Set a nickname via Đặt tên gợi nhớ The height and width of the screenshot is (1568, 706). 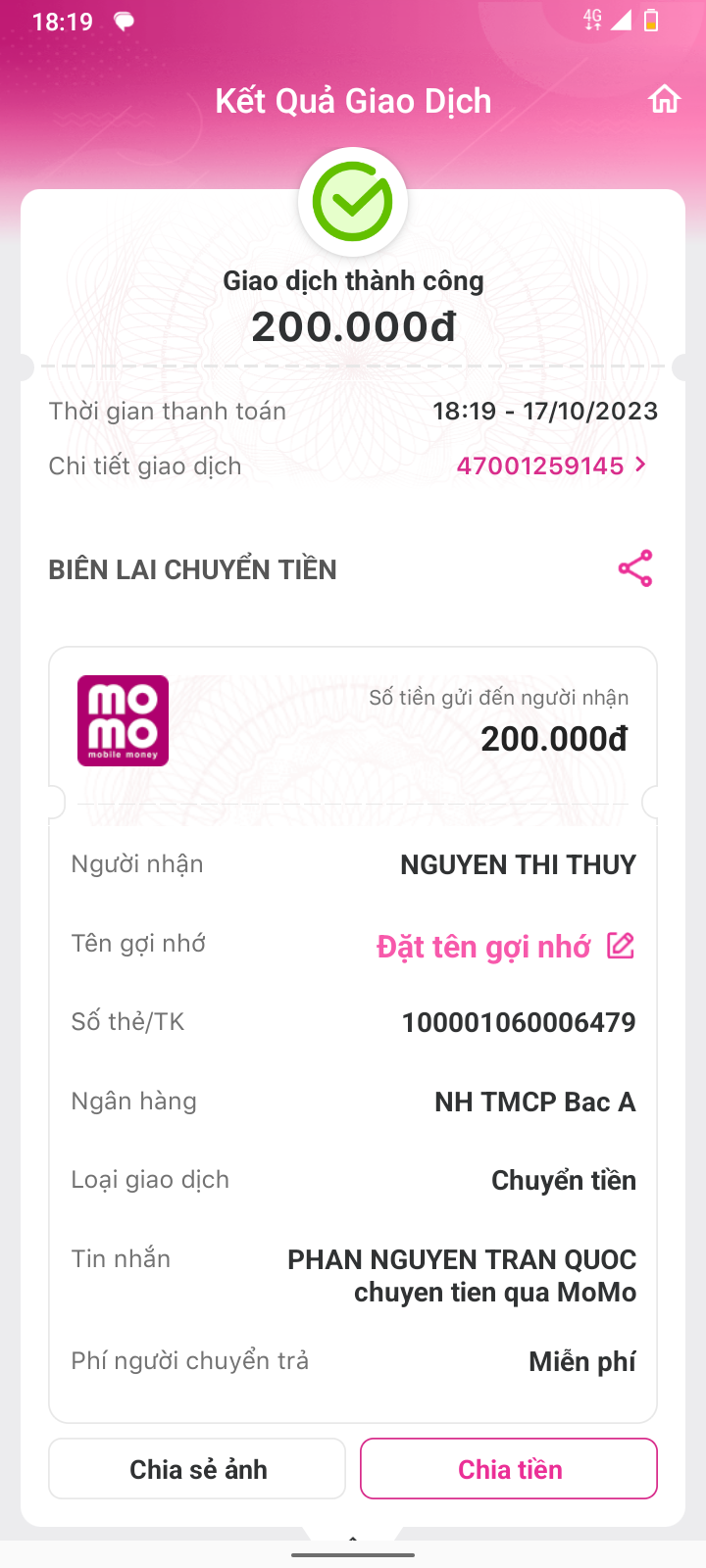point(505,947)
